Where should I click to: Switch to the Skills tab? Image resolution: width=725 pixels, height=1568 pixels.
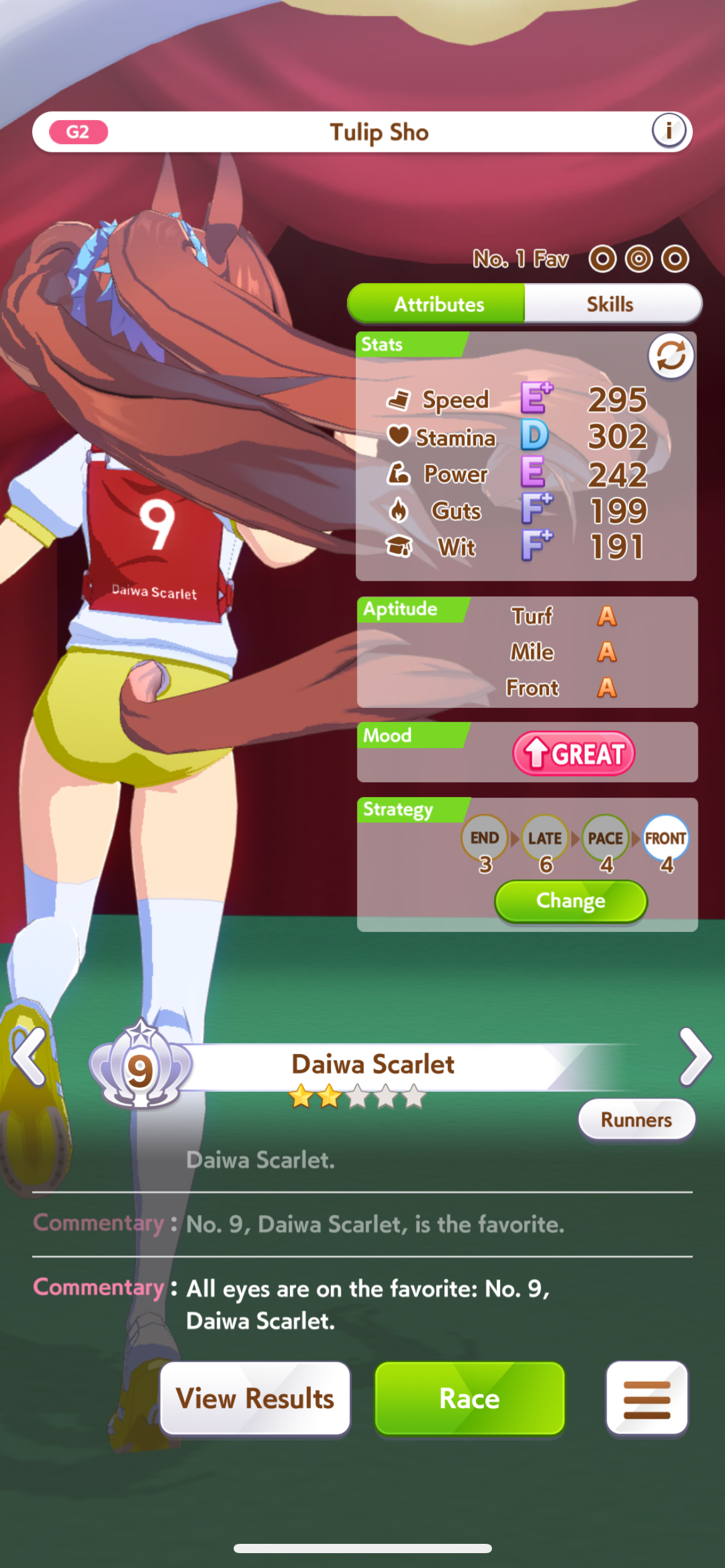tap(612, 304)
